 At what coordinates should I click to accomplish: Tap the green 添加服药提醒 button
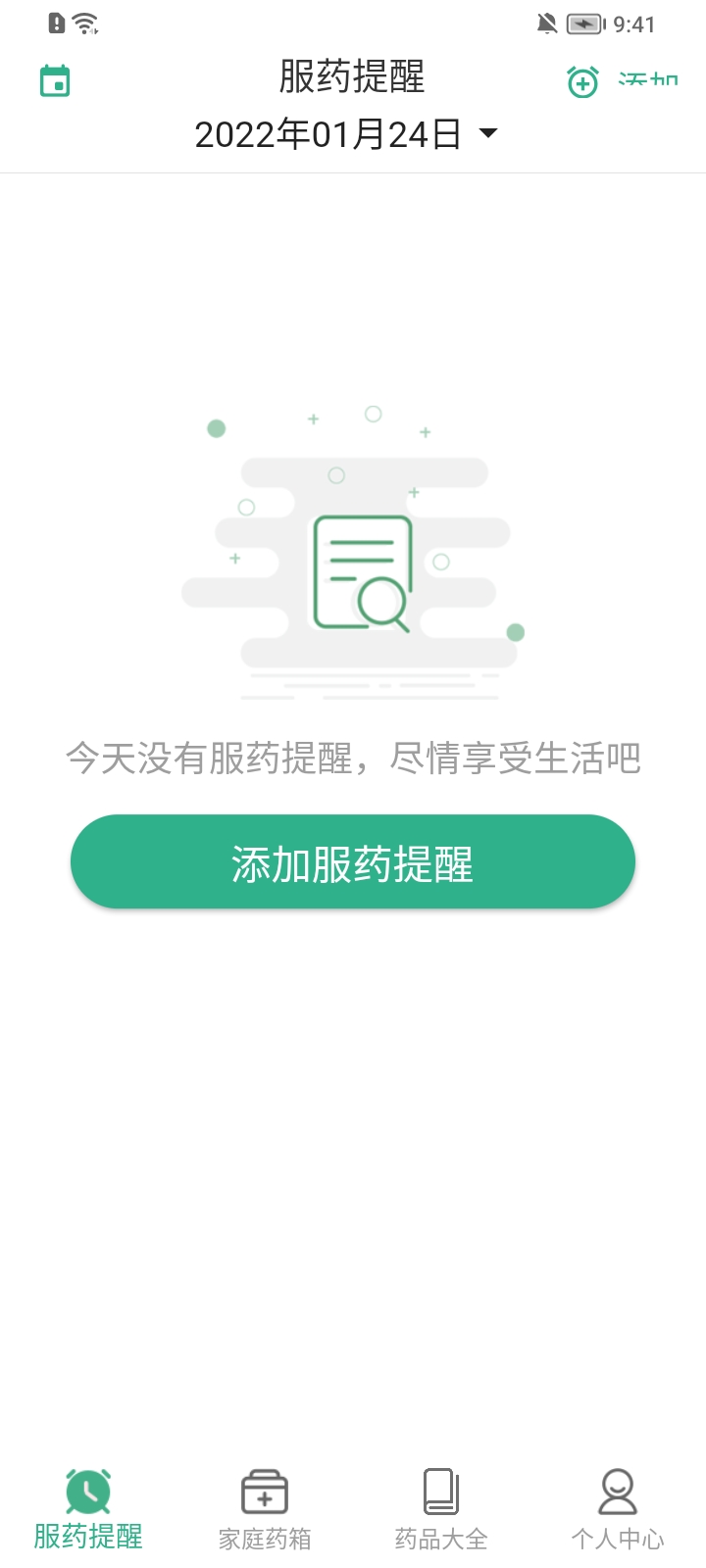pyautogui.click(x=353, y=862)
